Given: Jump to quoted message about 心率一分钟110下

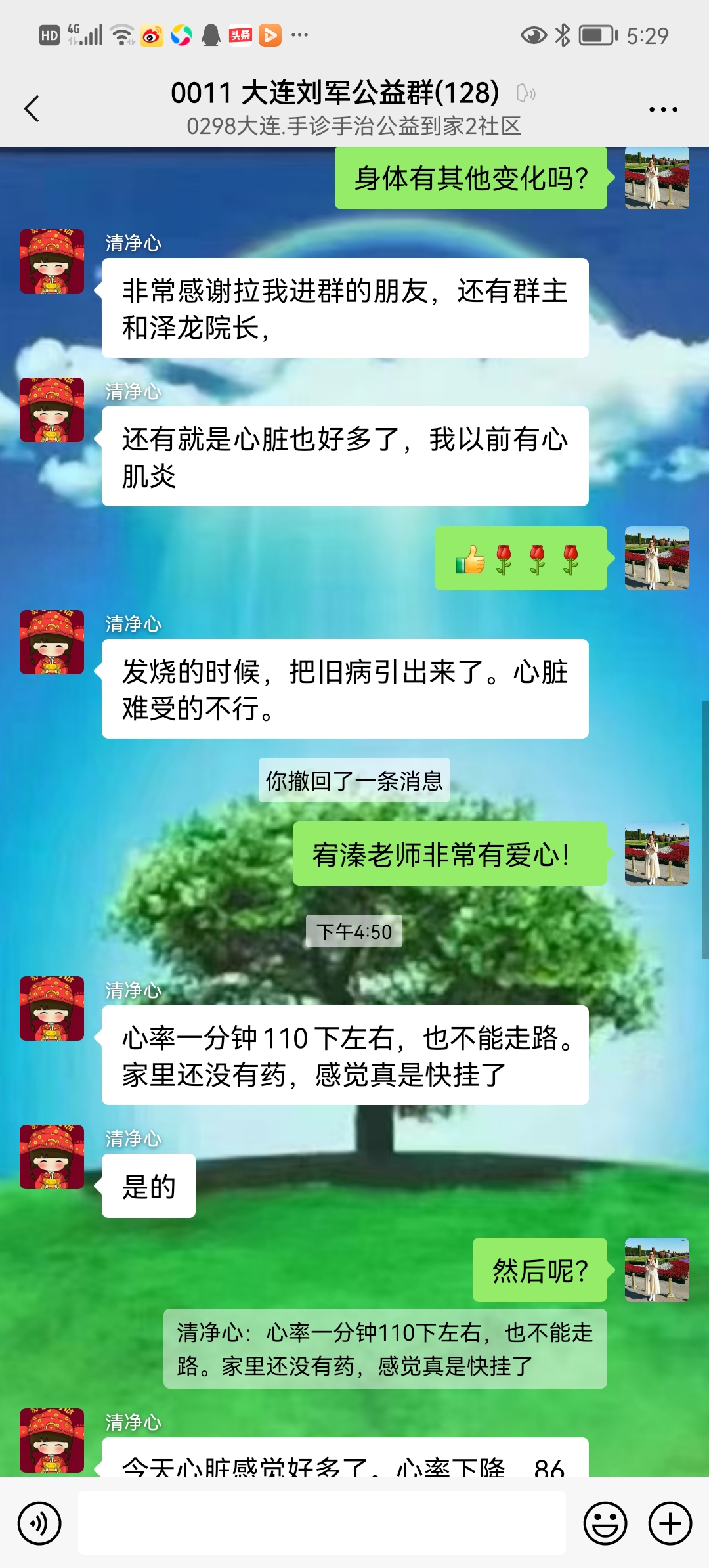Looking at the screenshot, I should pos(385,1349).
